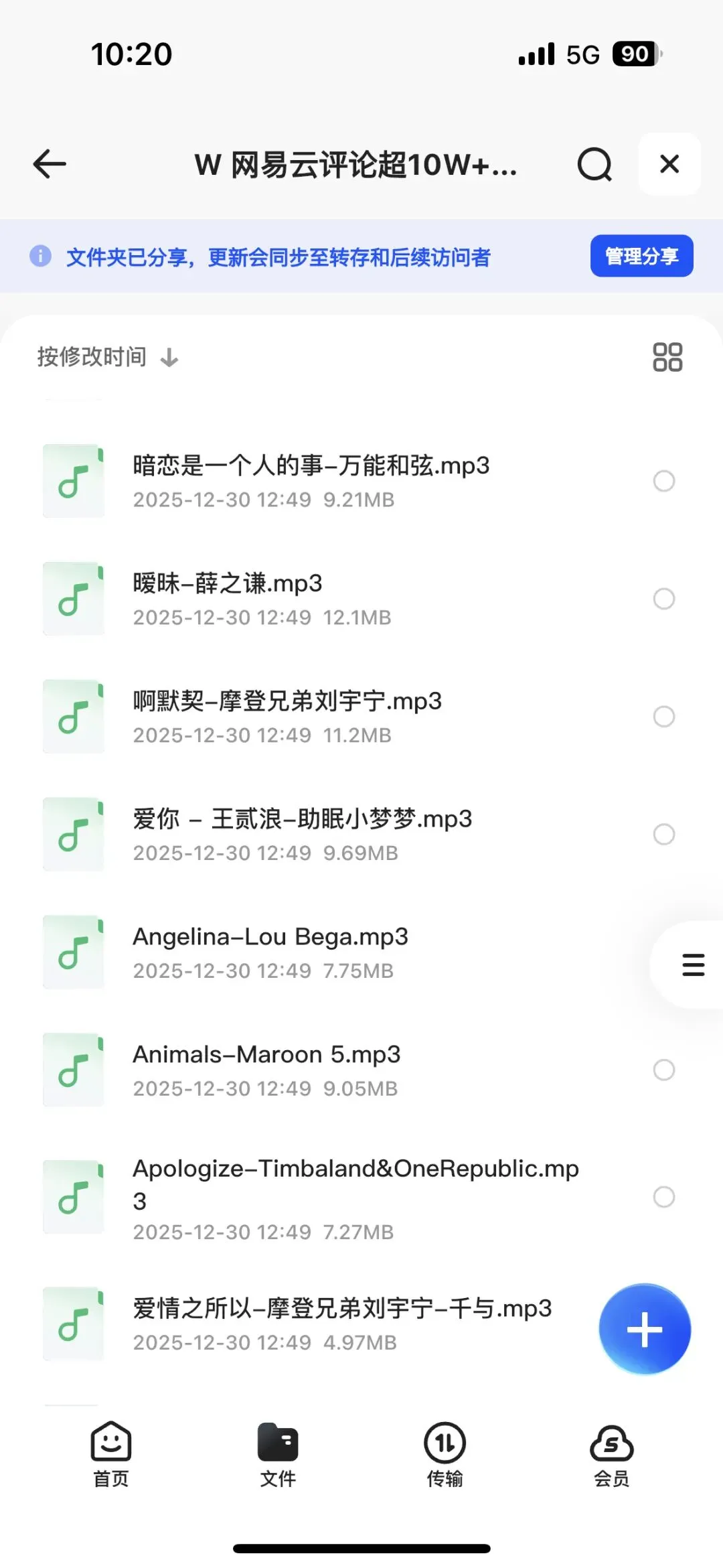
Task: Tap the 管理分享 button
Action: point(641,256)
